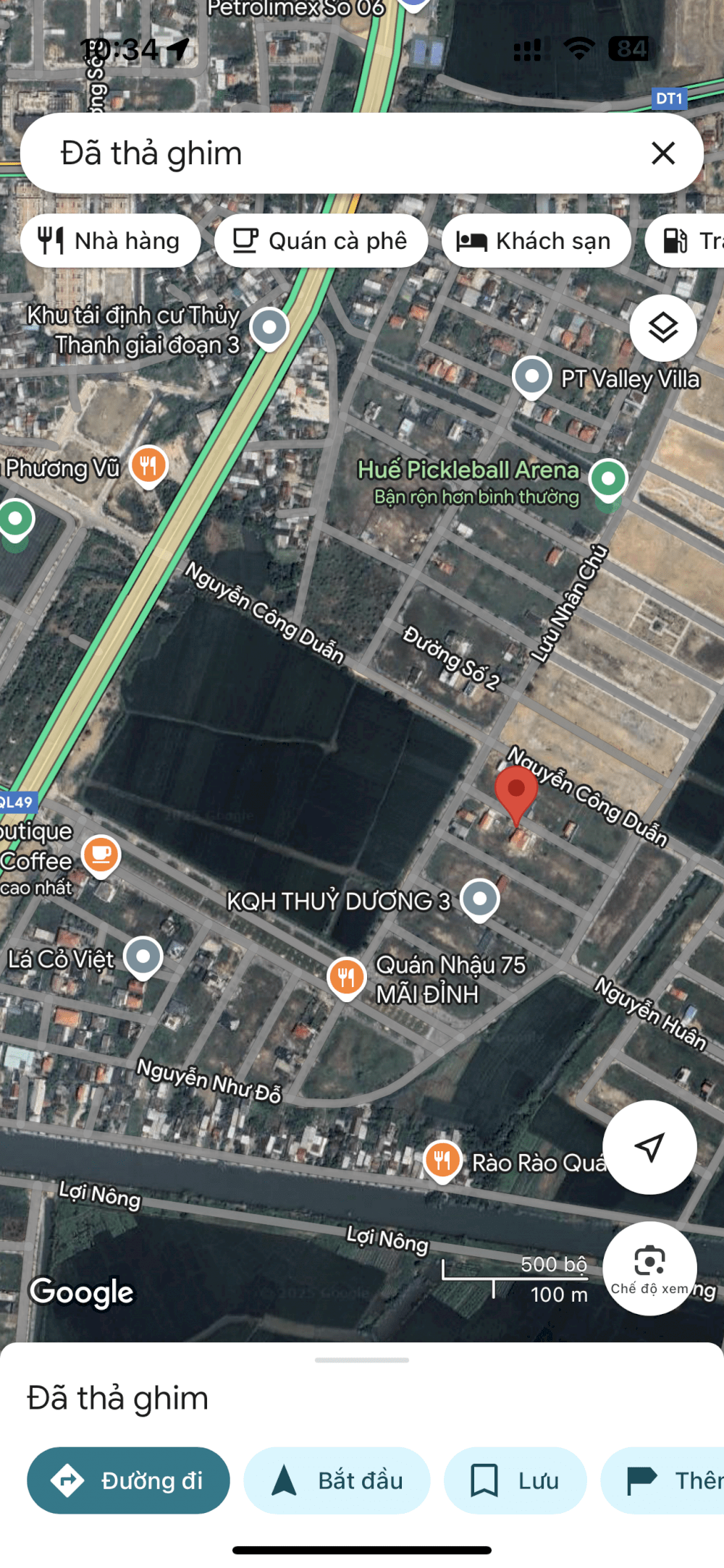Clear the dropped pin search
The height and width of the screenshot is (1568, 724).
(662, 153)
